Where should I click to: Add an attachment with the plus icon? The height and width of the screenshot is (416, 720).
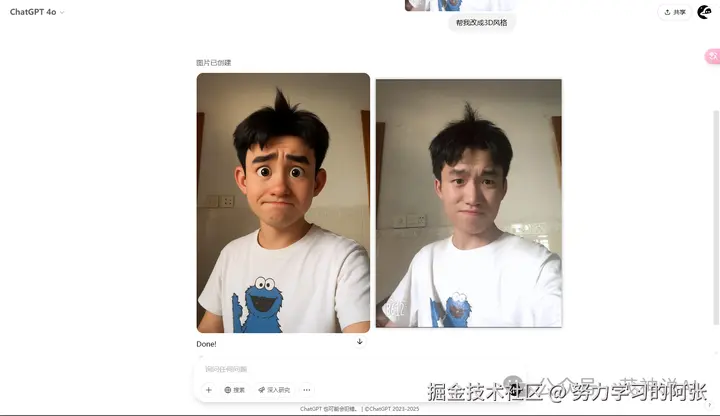[209, 390]
